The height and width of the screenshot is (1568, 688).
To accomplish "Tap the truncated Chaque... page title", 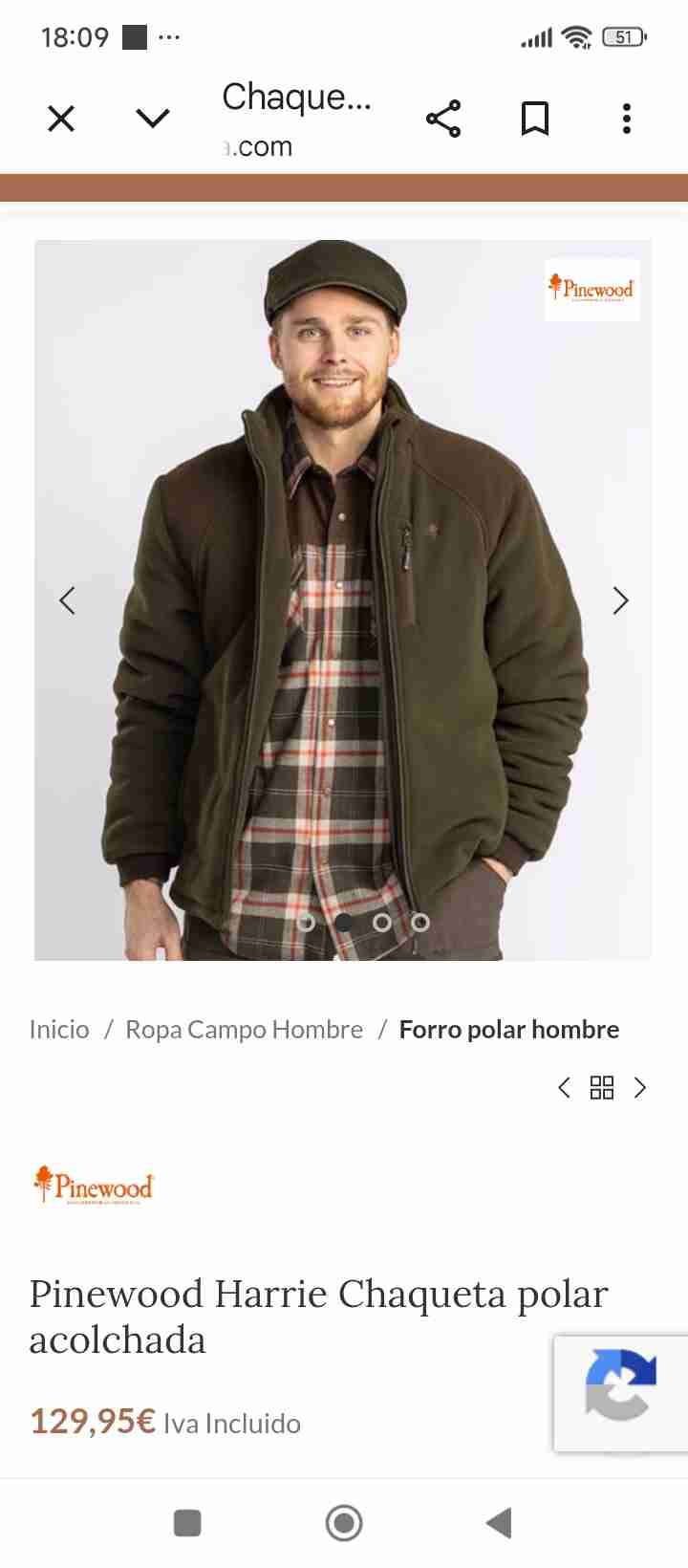I will (296, 96).
